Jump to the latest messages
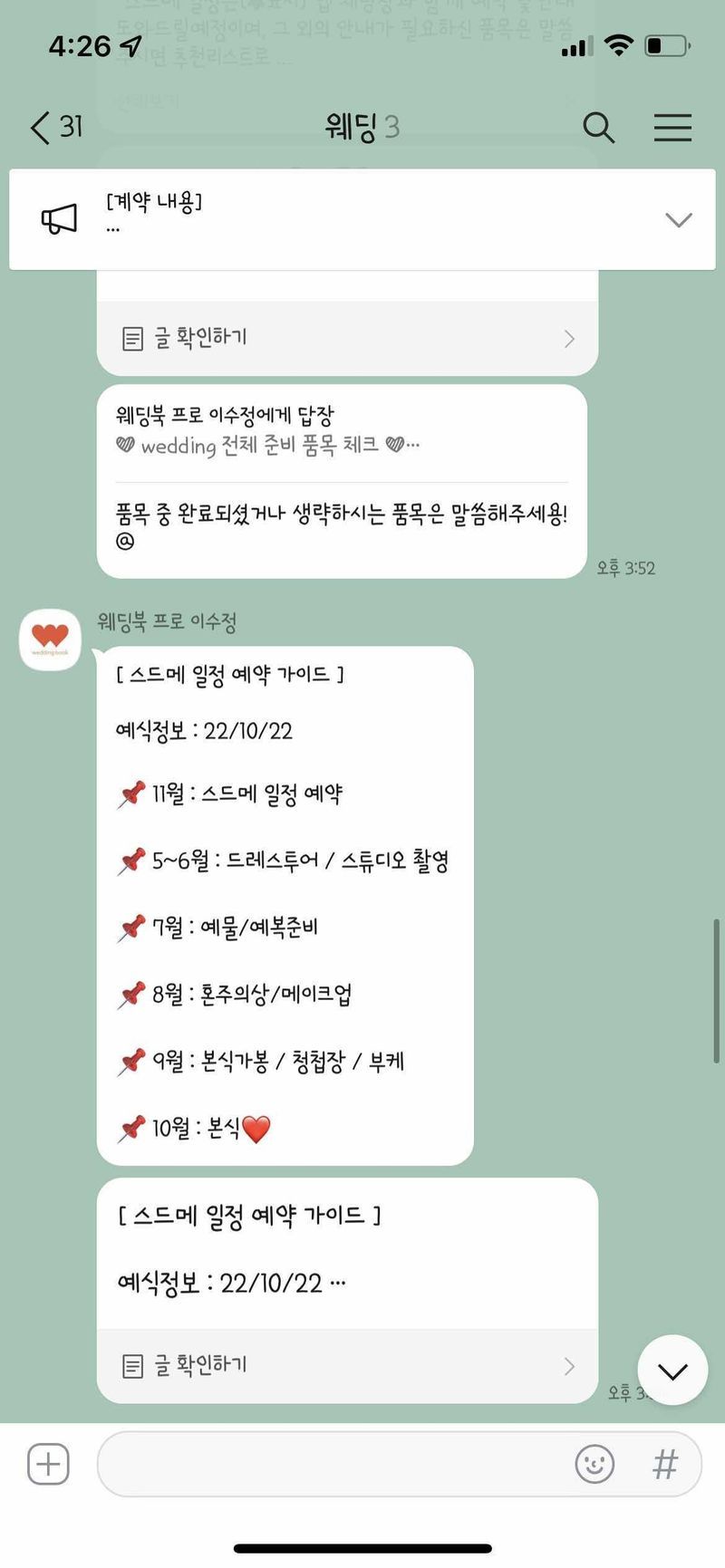 pos(672,1371)
